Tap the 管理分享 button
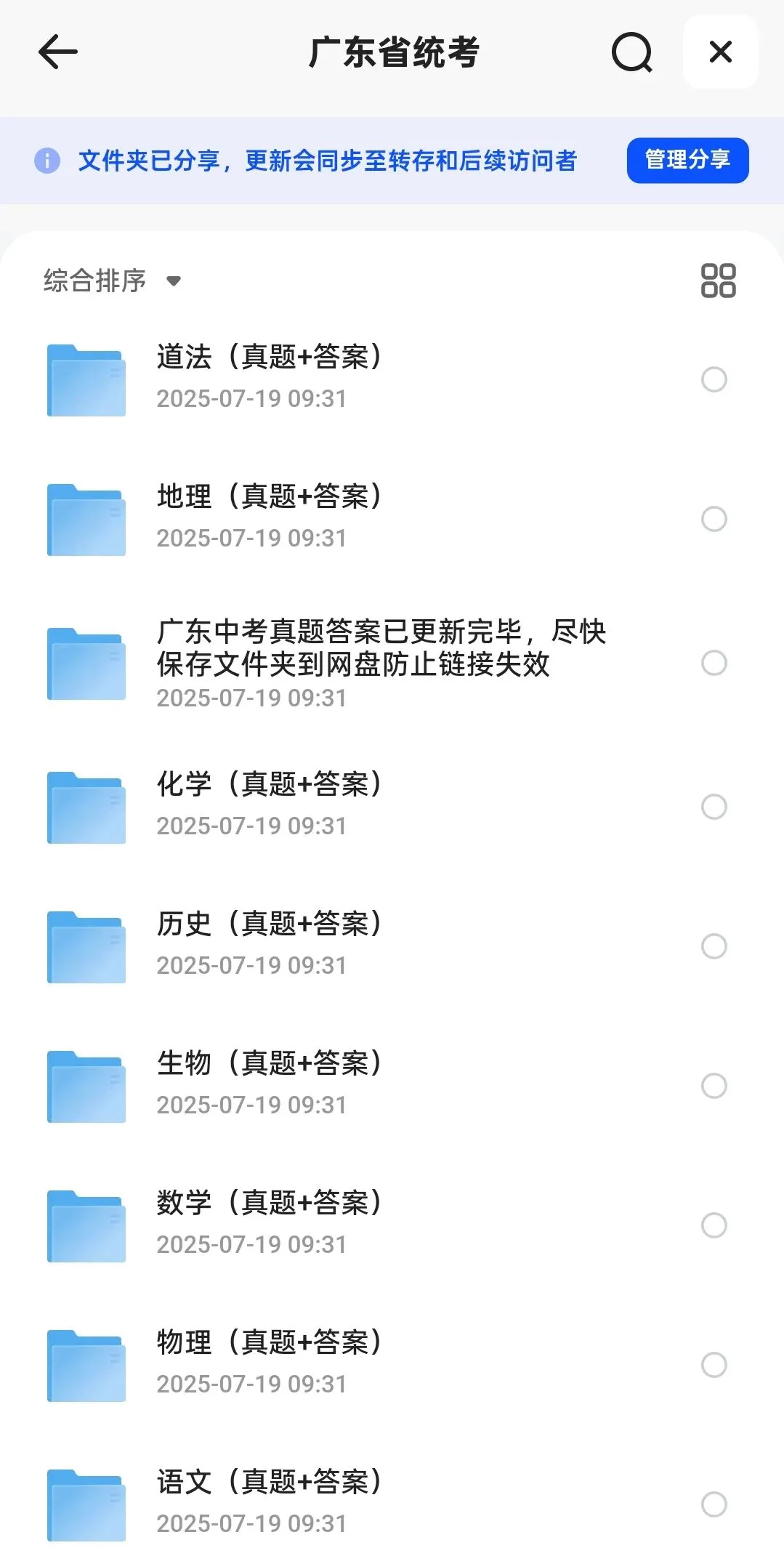784x1548 pixels. pos(687,160)
